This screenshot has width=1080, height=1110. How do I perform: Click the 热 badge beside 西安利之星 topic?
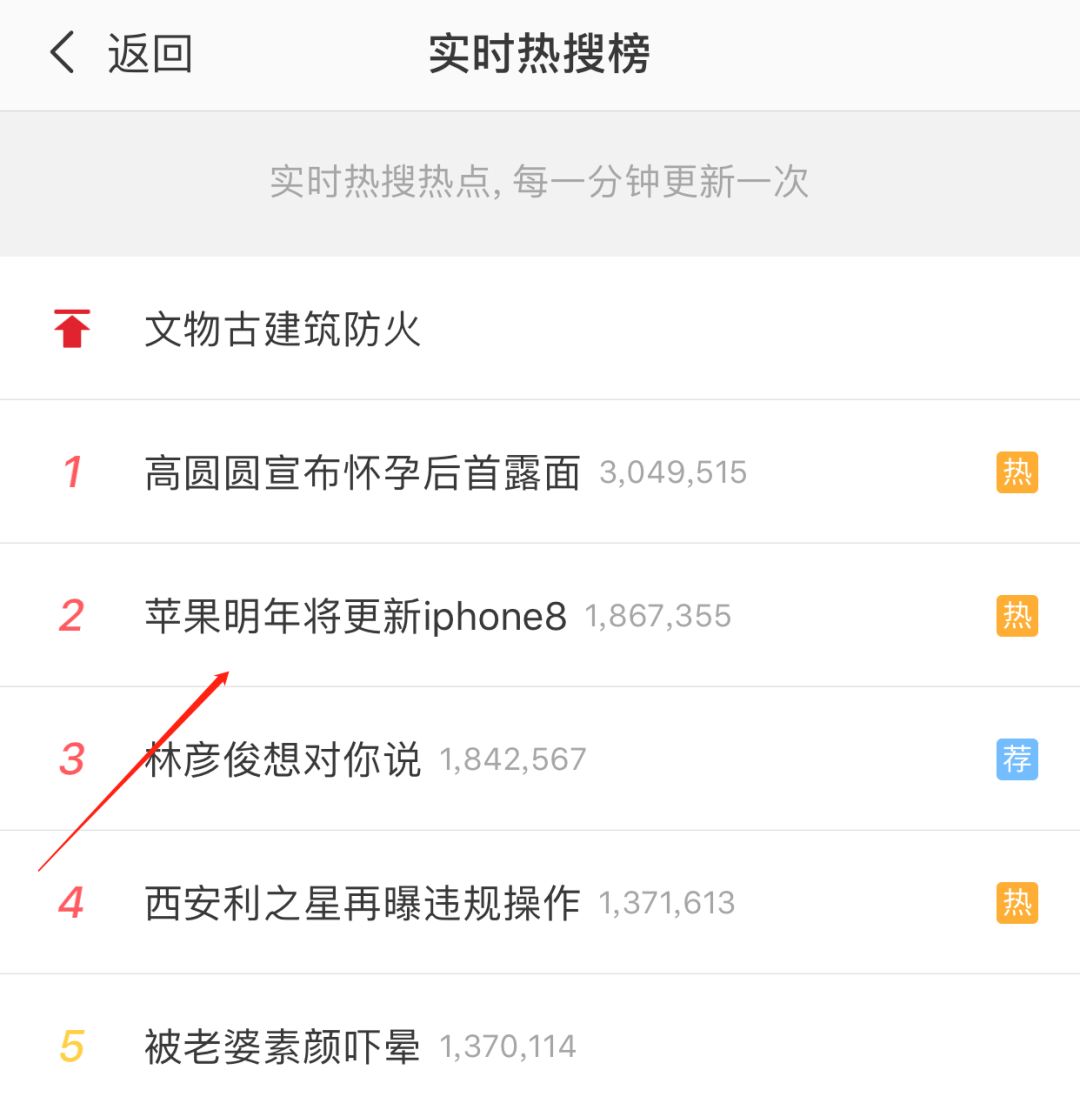[1016, 902]
